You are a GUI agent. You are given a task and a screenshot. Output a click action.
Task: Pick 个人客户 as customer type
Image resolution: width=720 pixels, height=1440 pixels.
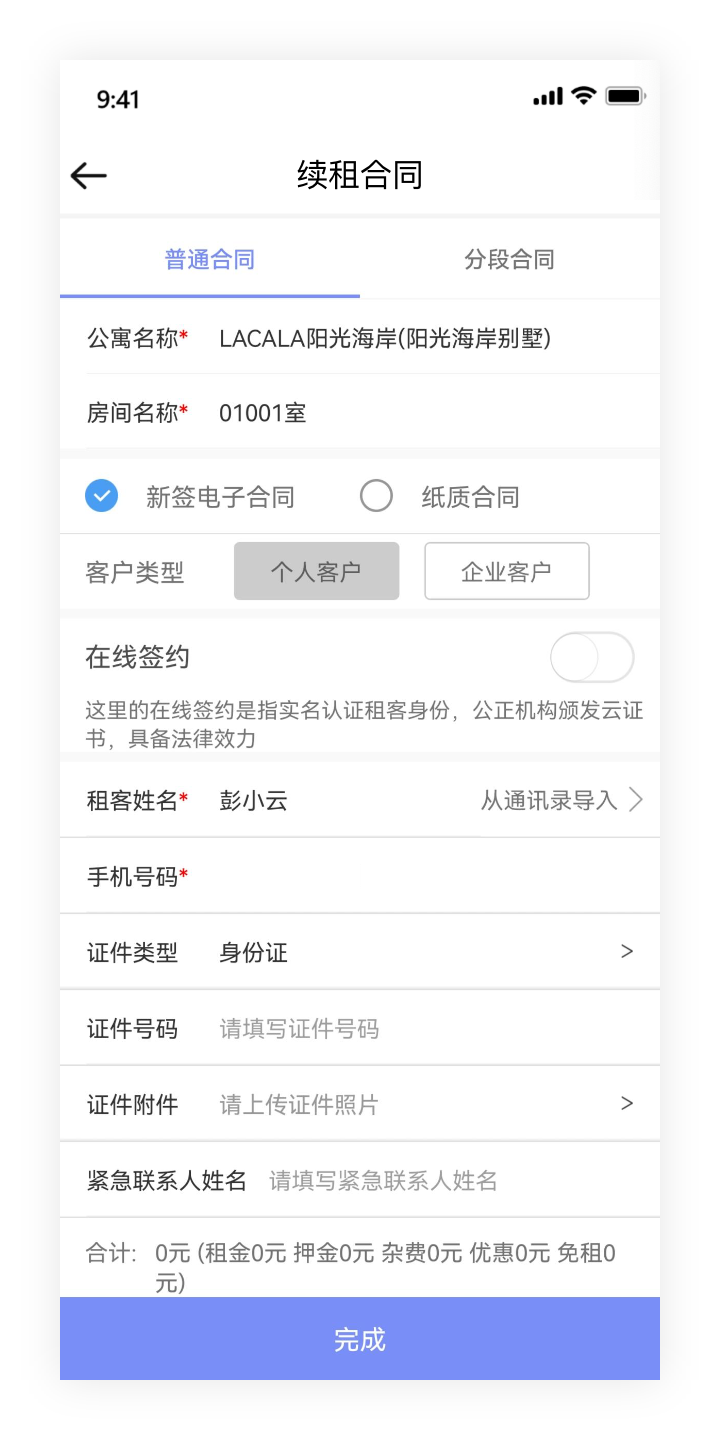click(316, 572)
